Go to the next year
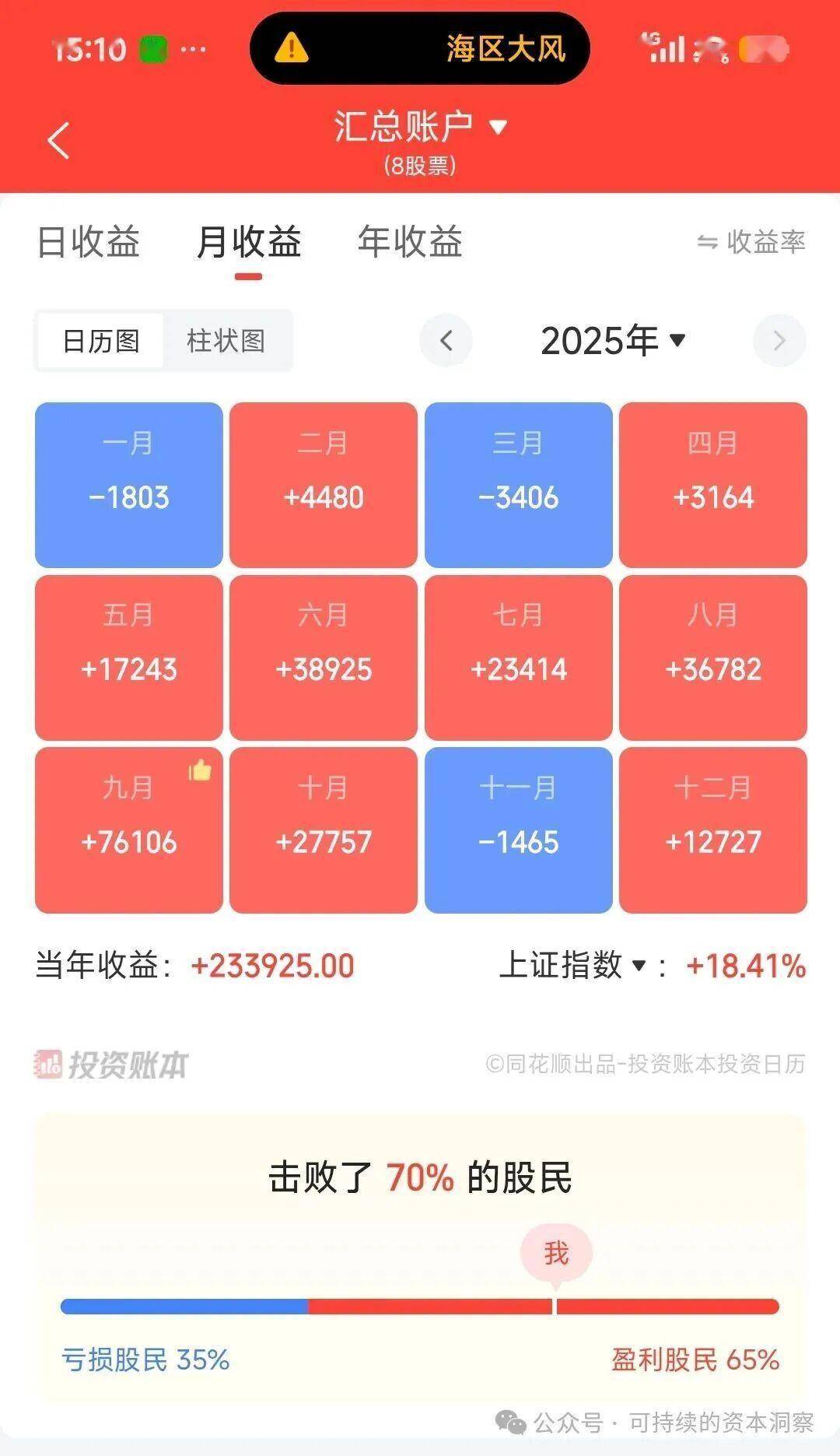The height and width of the screenshot is (1456, 840). [779, 341]
